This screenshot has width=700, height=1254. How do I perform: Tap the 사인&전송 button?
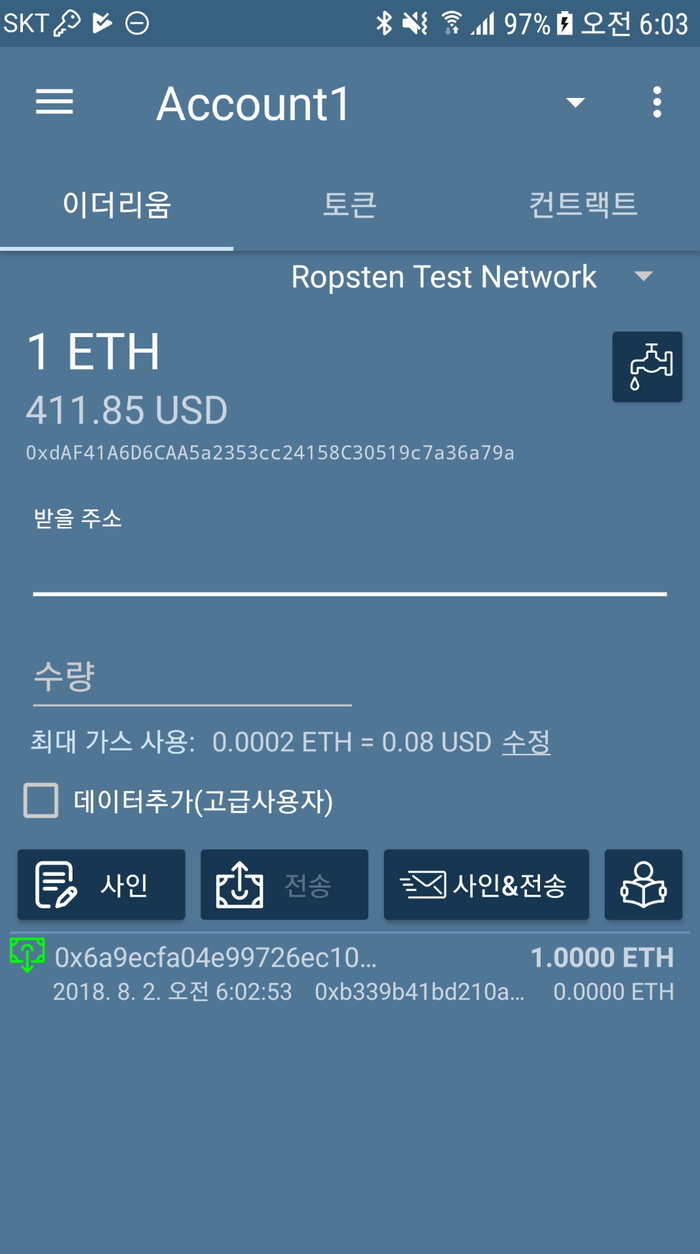[x=486, y=885]
